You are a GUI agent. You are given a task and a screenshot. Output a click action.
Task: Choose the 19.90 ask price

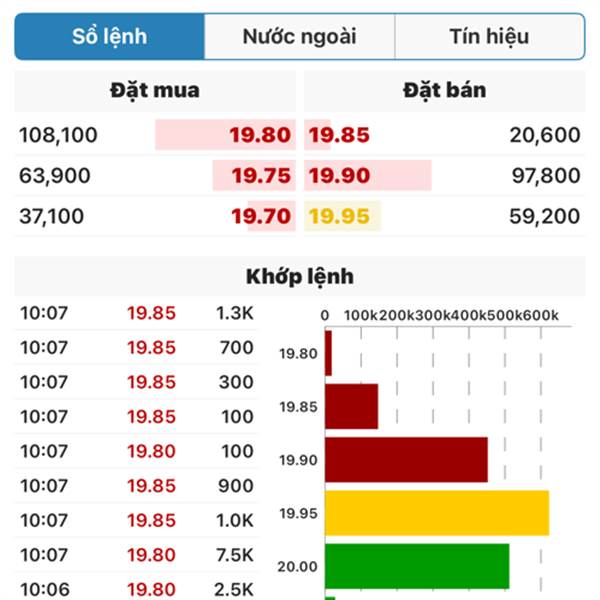coord(339,176)
